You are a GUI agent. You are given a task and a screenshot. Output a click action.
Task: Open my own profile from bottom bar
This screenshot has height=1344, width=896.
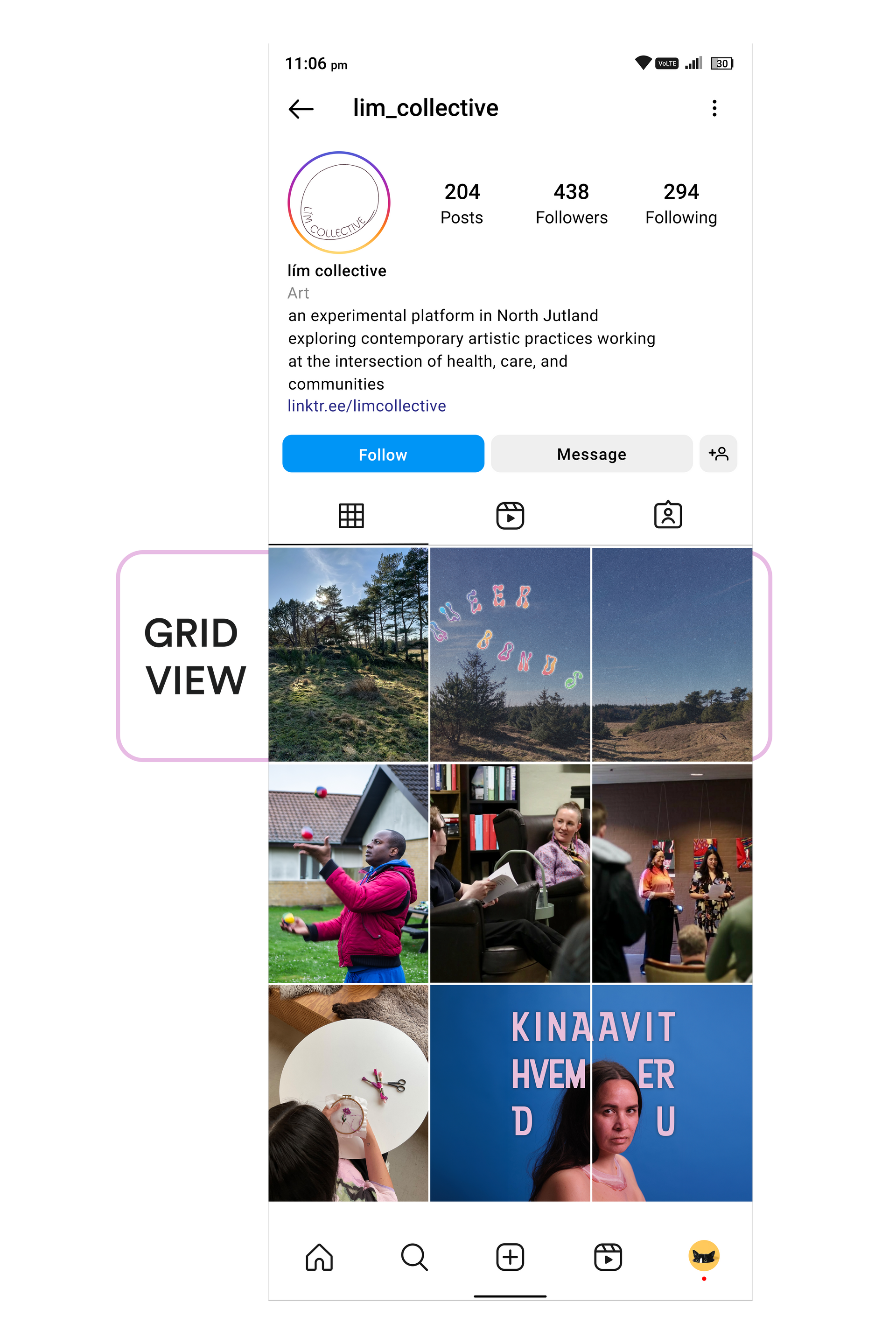pyautogui.click(x=703, y=1256)
